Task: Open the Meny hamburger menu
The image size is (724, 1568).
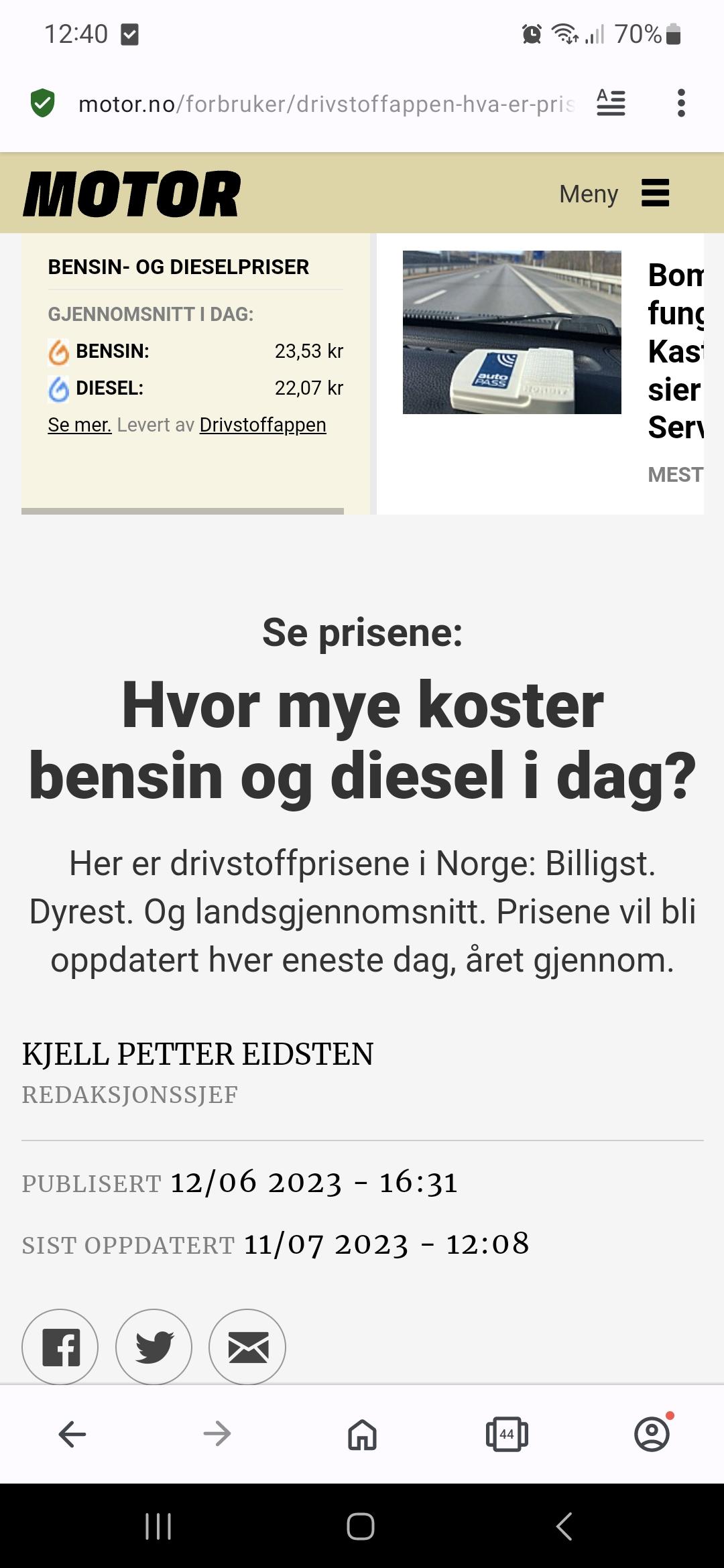Action: (614, 194)
